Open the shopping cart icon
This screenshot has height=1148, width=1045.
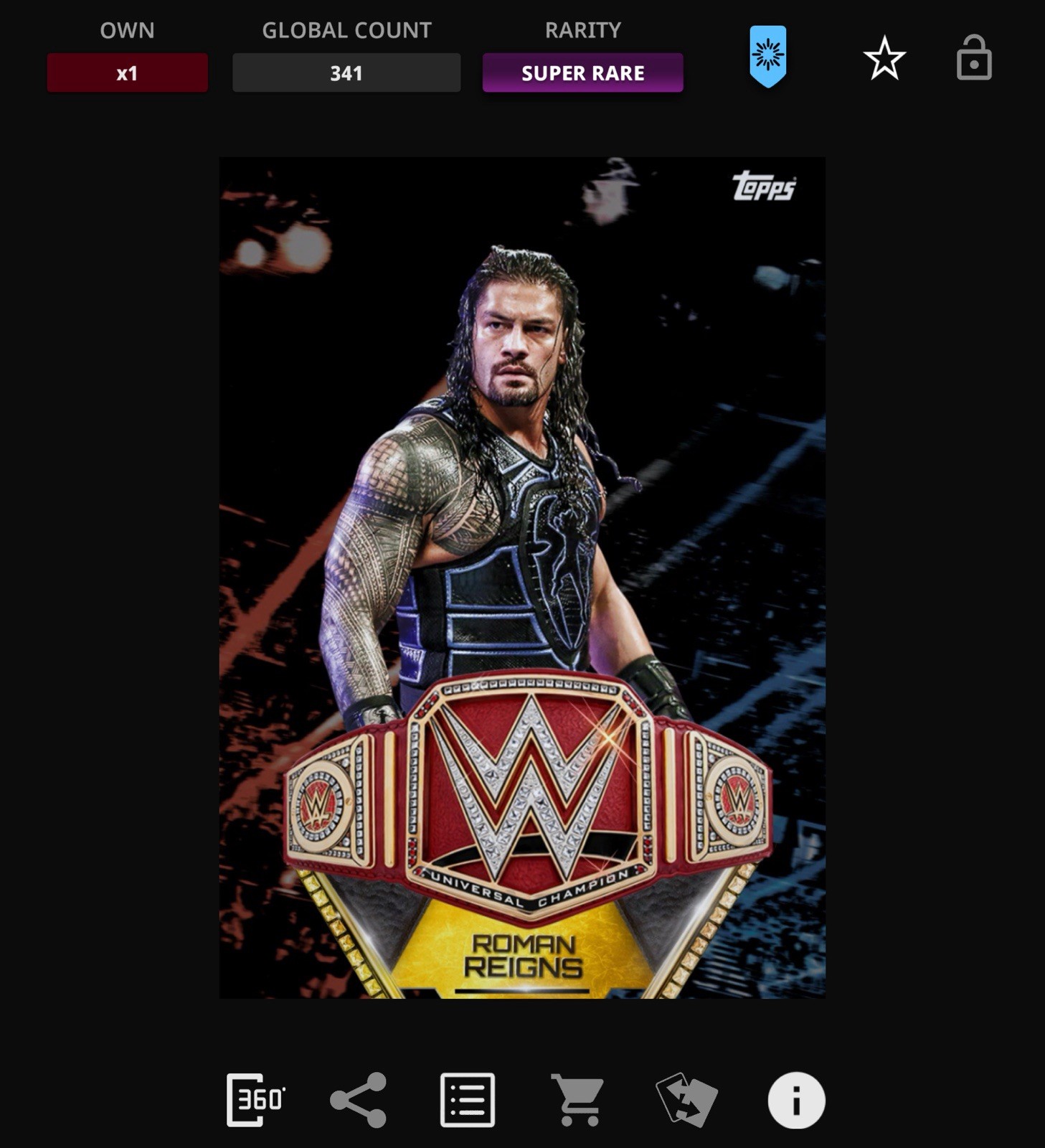577,1100
